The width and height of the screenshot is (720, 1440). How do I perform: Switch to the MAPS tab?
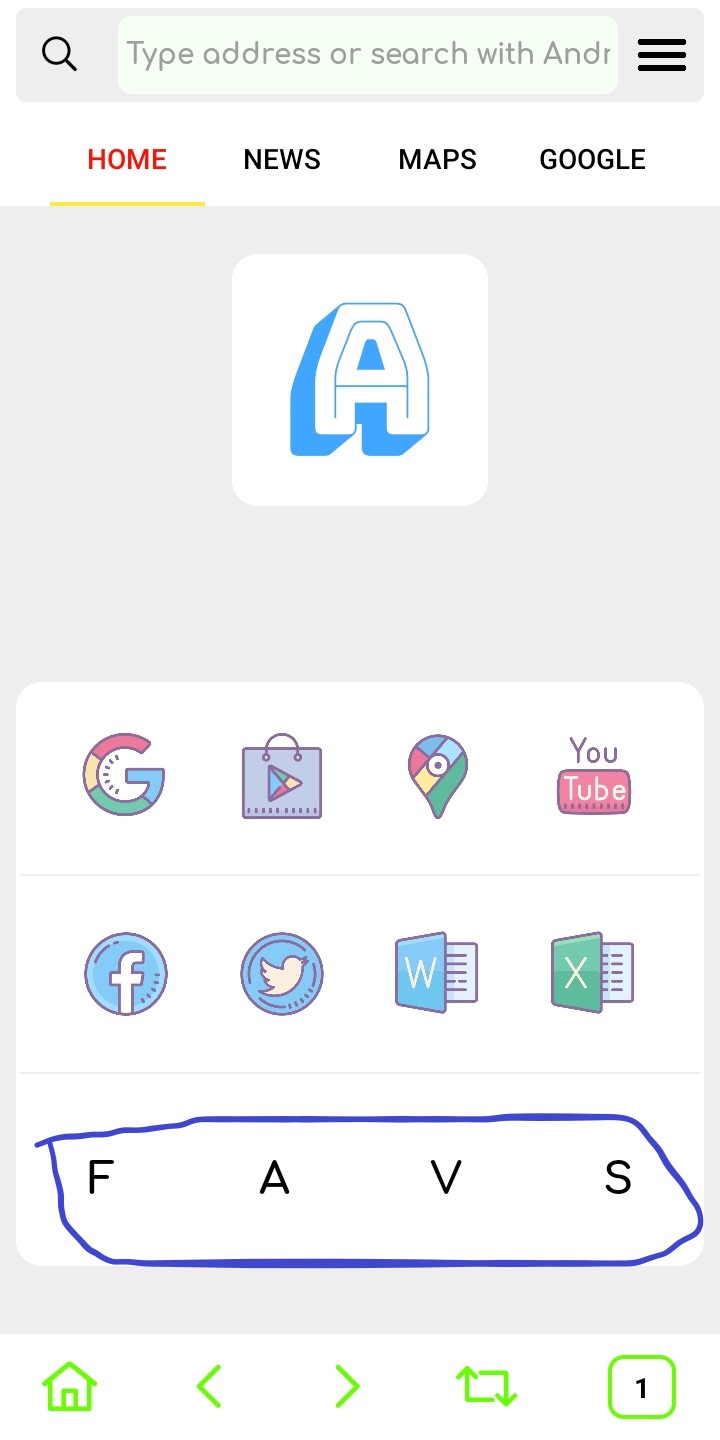click(437, 160)
